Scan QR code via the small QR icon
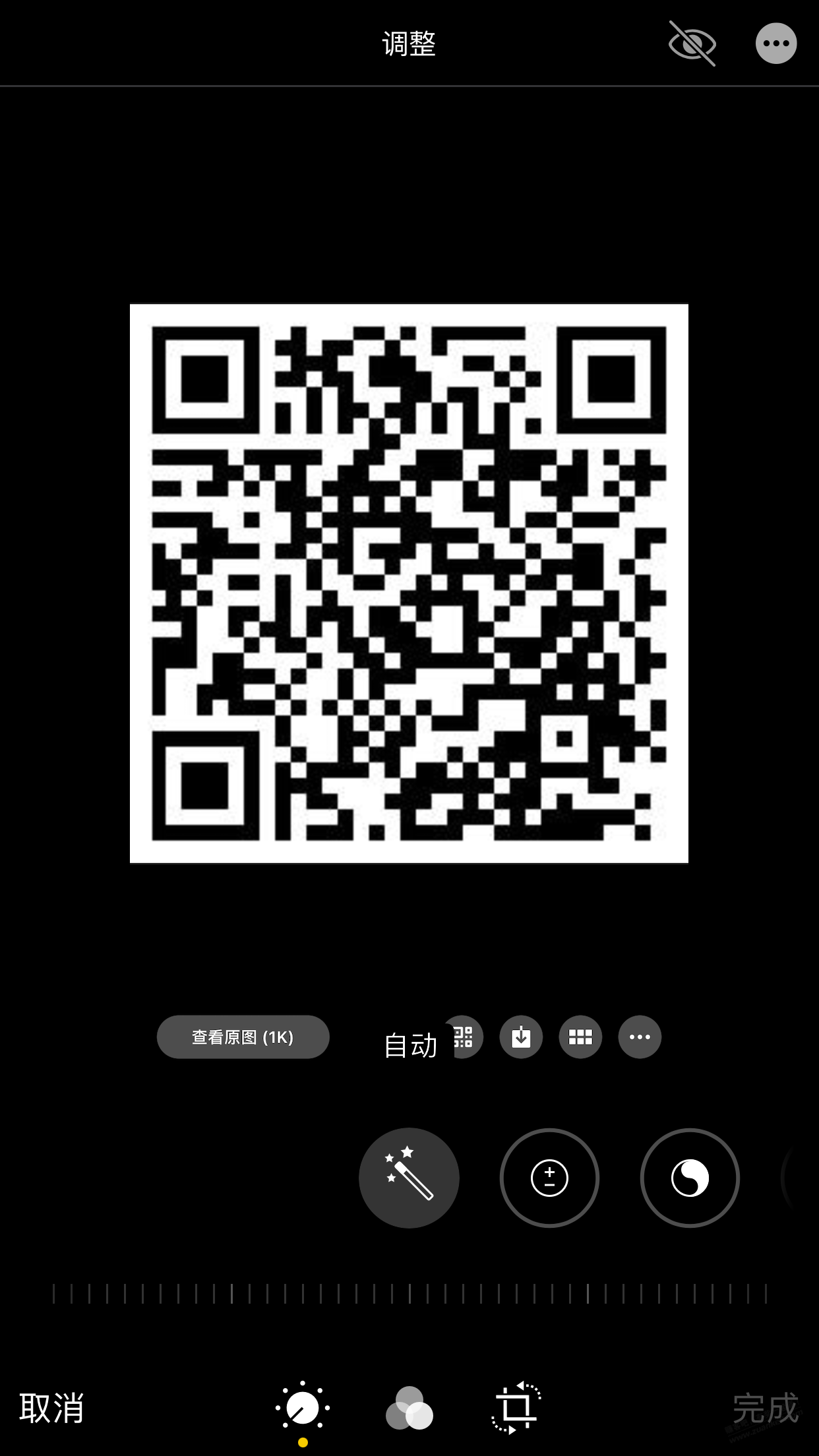The height and width of the screenshot is (1456, 819). [x=466, y=1037]
